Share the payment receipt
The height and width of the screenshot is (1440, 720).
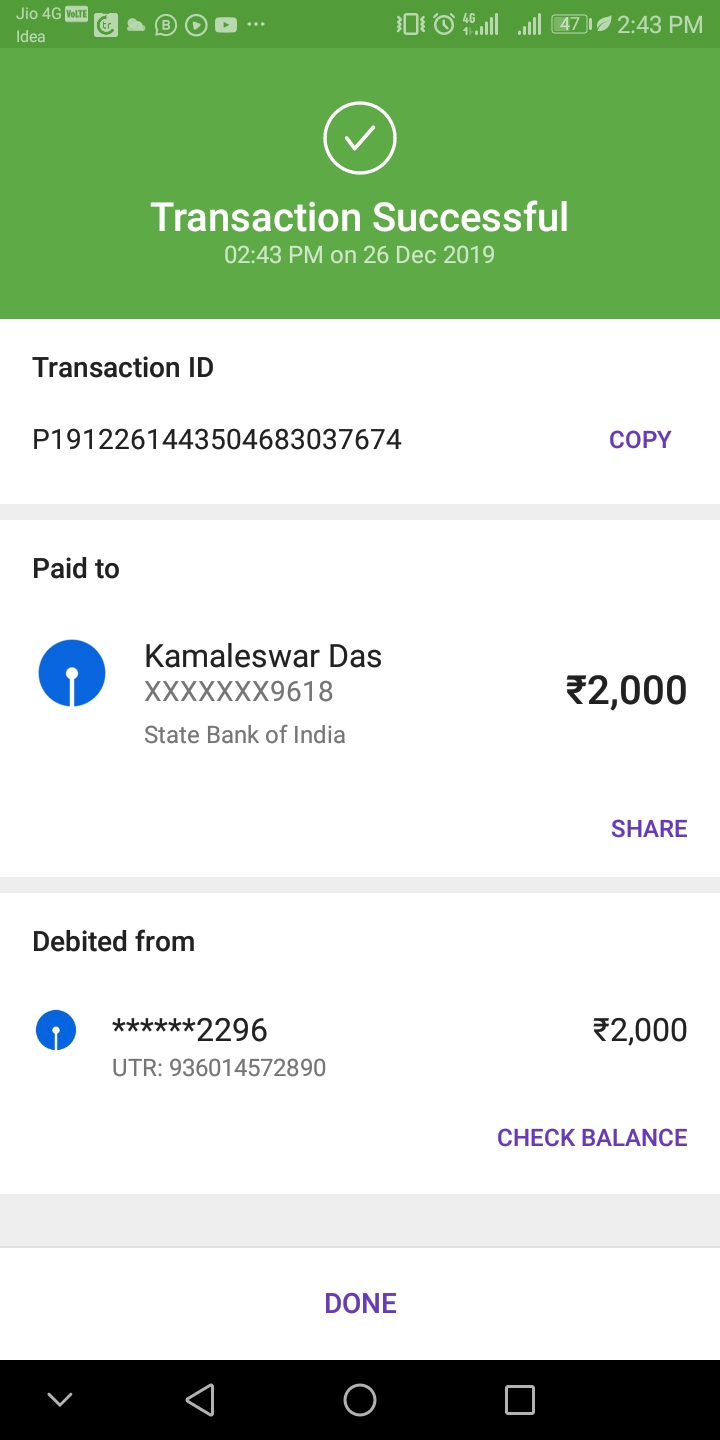click(649, 828)
